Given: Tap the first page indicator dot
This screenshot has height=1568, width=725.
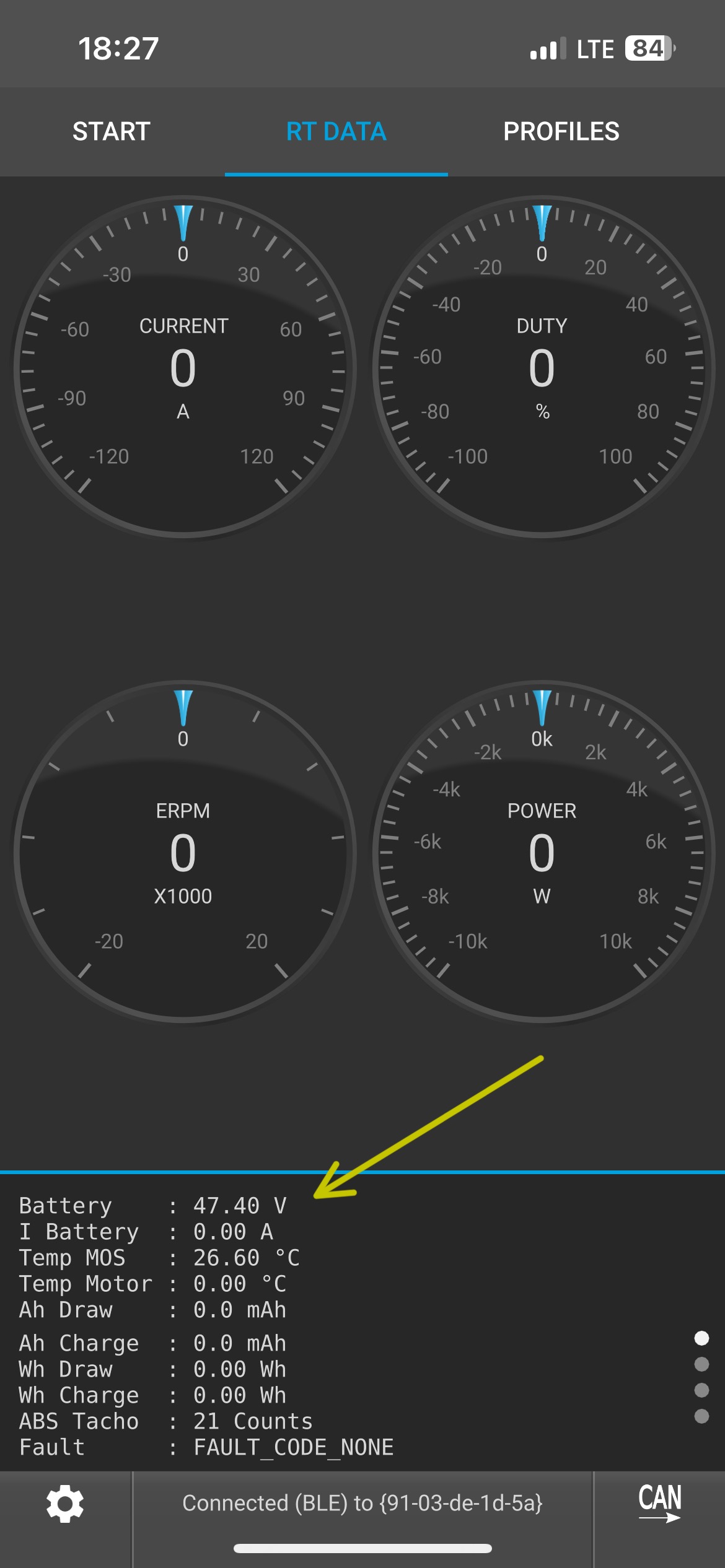Looking at the screenshot, I should pos(701,1338).
